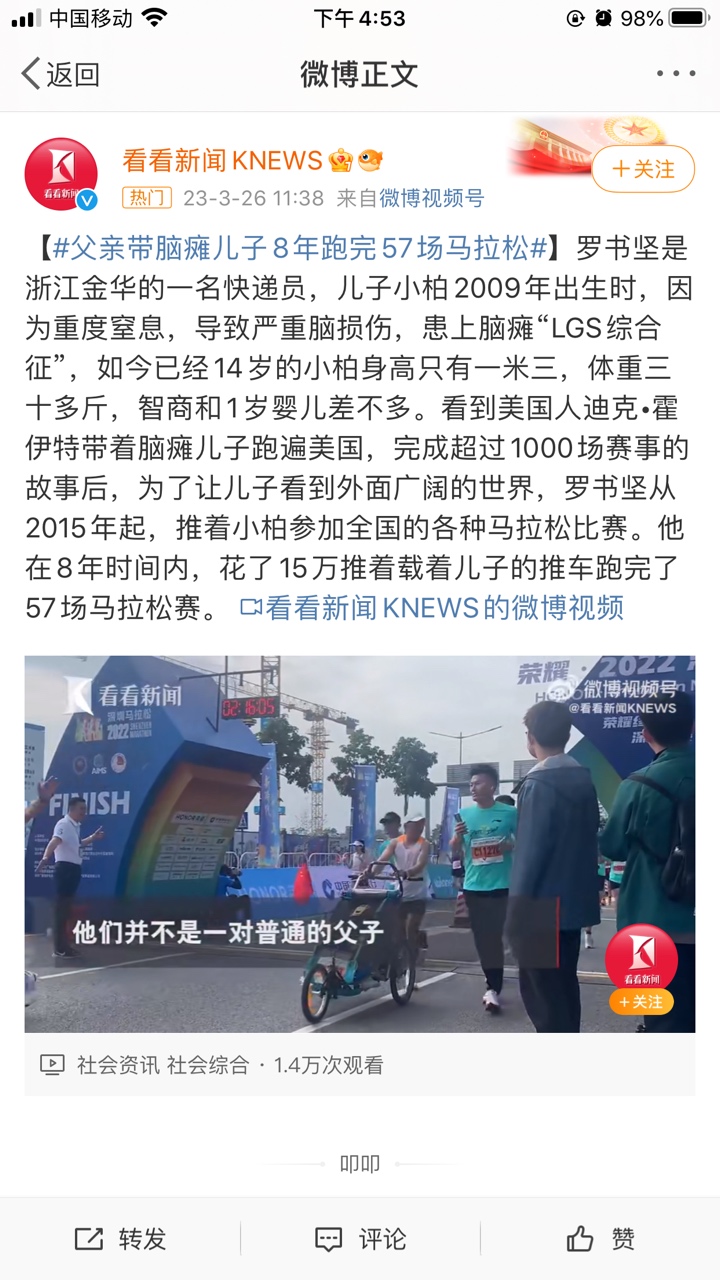The width and height of the screenshot is (720, 1280).
Task: Repost with 转发 button
Action: pyautogui.click(x=120, y=1239)
